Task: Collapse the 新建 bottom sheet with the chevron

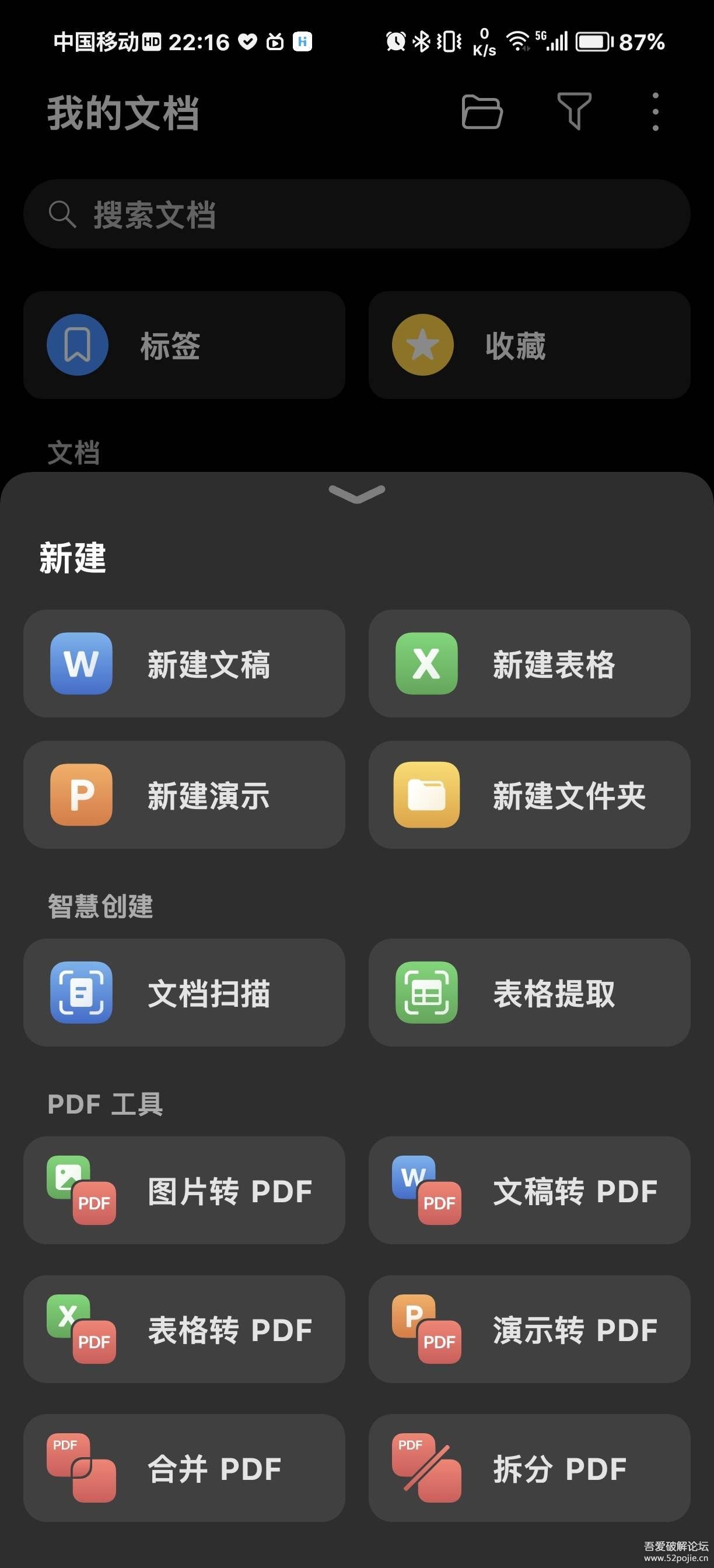Action: (356, 494)
